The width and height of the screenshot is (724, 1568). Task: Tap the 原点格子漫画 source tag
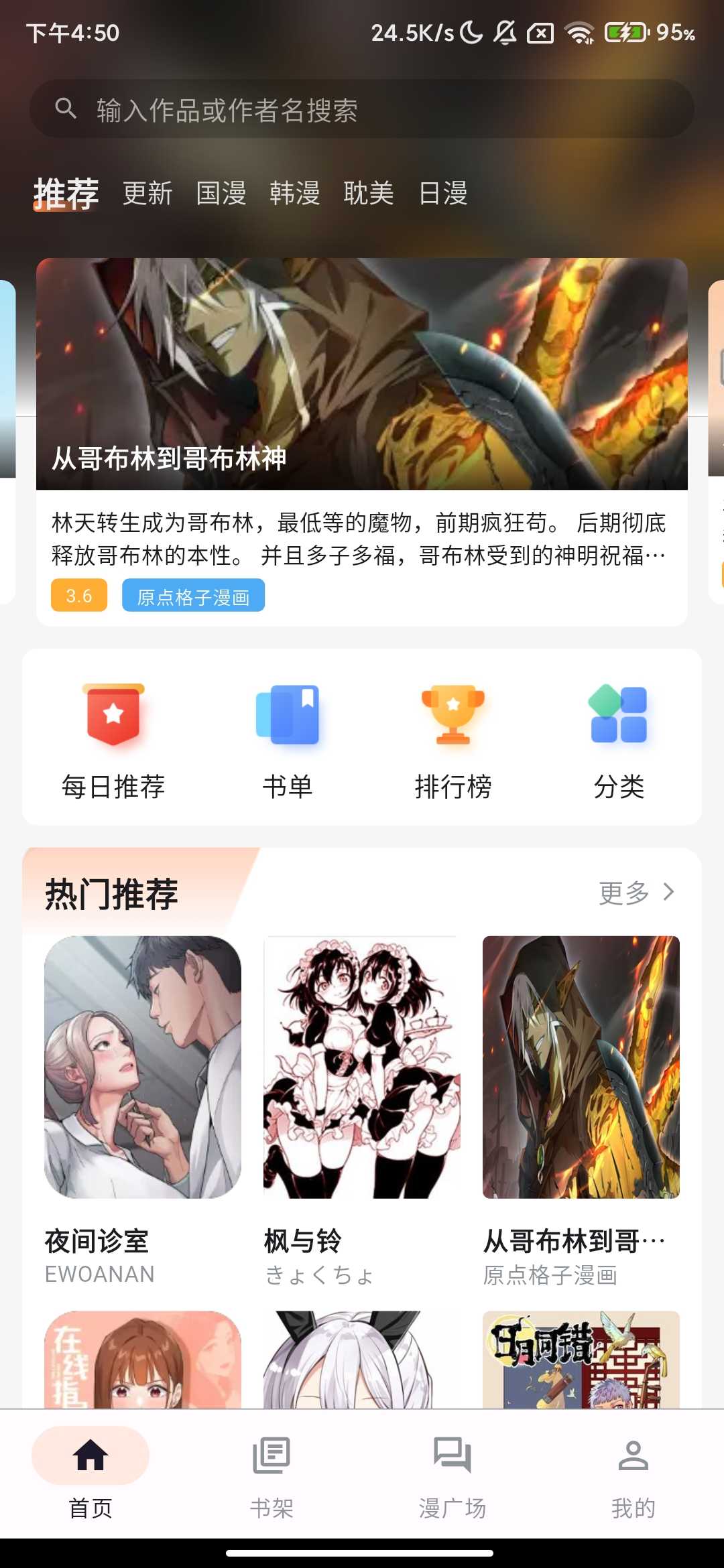click(194, 594)
